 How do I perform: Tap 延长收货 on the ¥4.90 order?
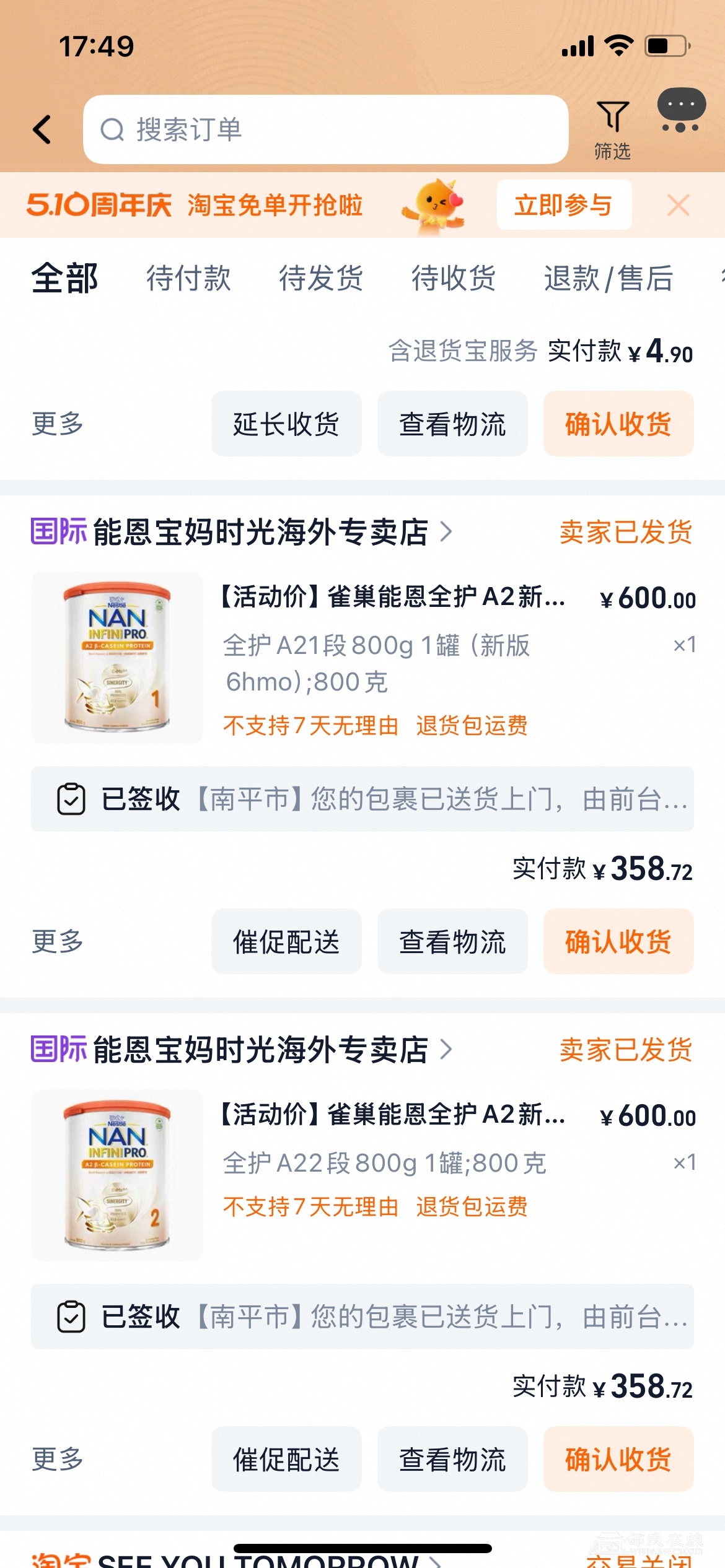point(286,424)
